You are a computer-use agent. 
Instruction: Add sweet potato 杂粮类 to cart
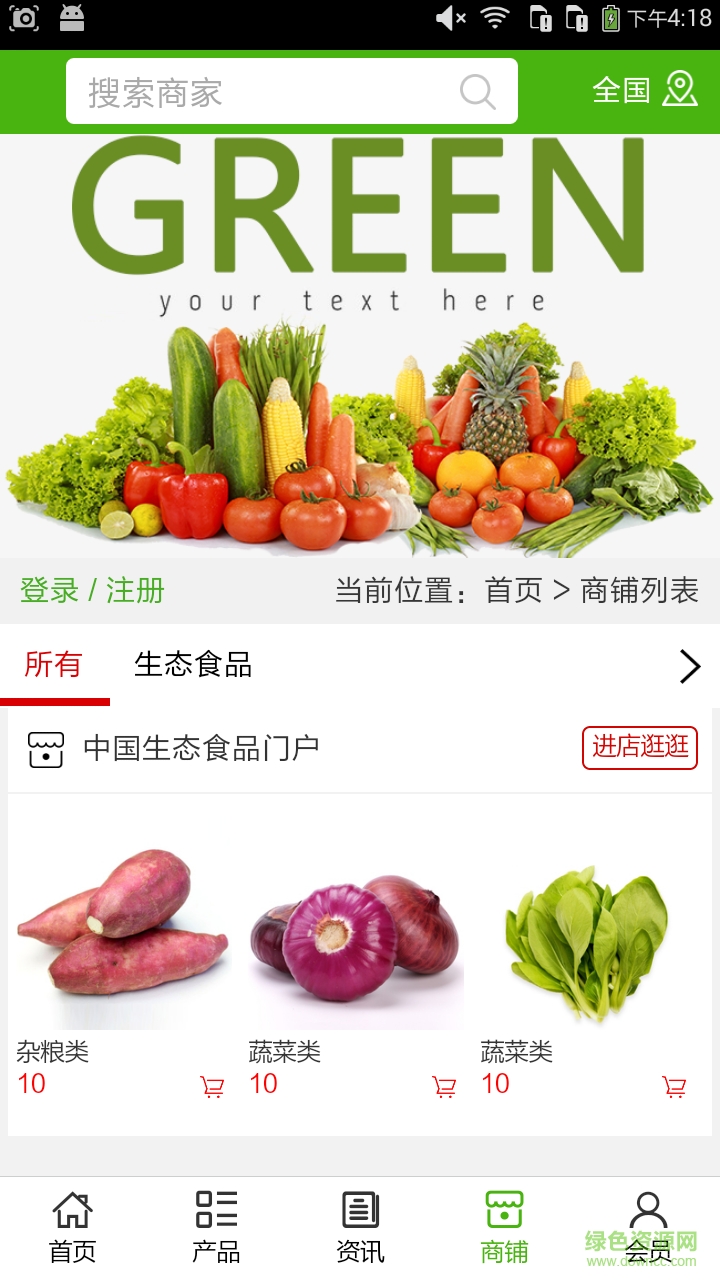[x=212, y=1086]
